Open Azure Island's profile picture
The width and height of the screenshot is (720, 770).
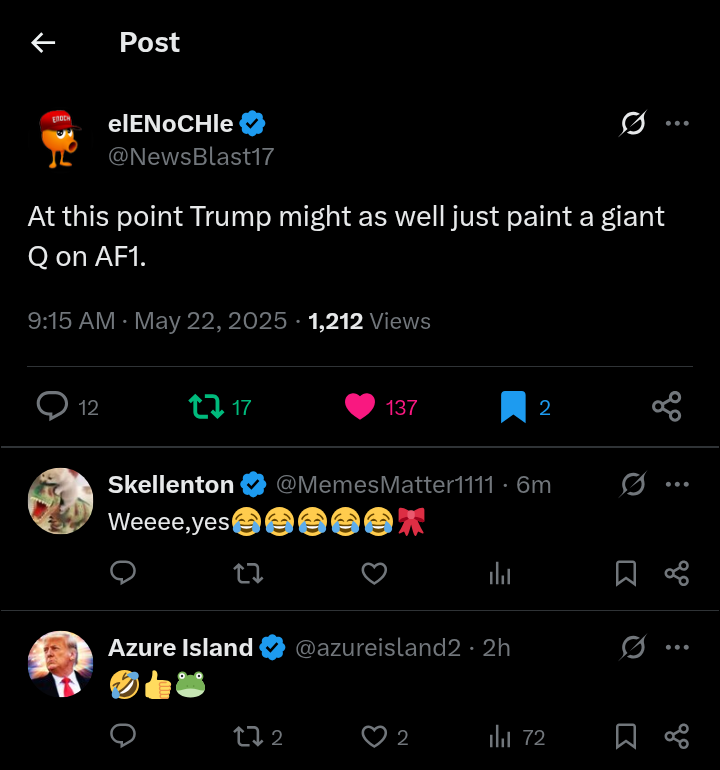click(60, 664)
